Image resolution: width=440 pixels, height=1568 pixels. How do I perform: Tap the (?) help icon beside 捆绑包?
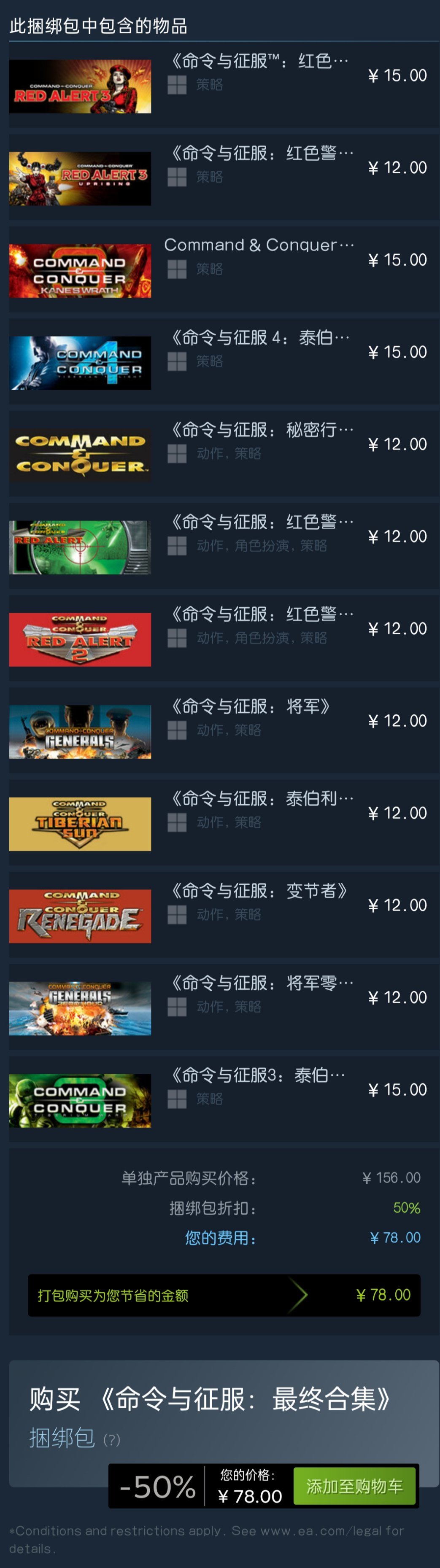coord(111,1439)
